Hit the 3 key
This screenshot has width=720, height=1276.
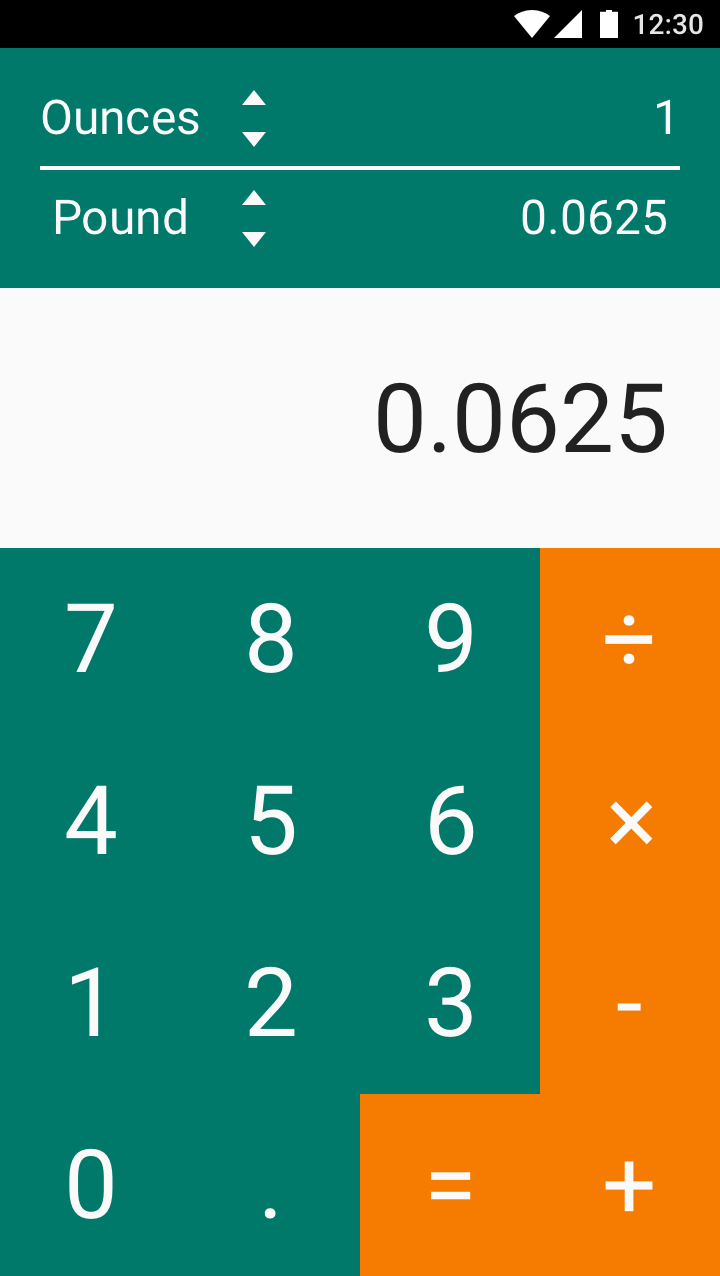[450, 1003]
